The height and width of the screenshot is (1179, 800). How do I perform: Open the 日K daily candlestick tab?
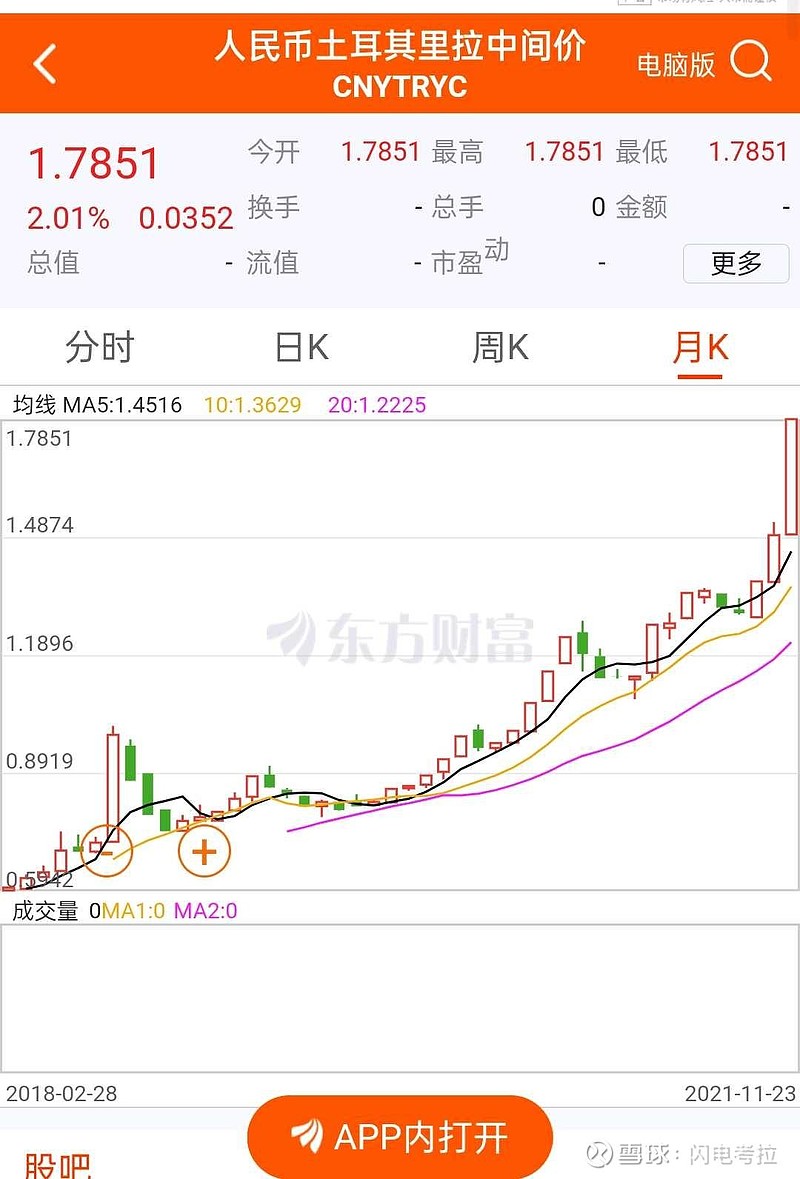[x=300, y=346]
